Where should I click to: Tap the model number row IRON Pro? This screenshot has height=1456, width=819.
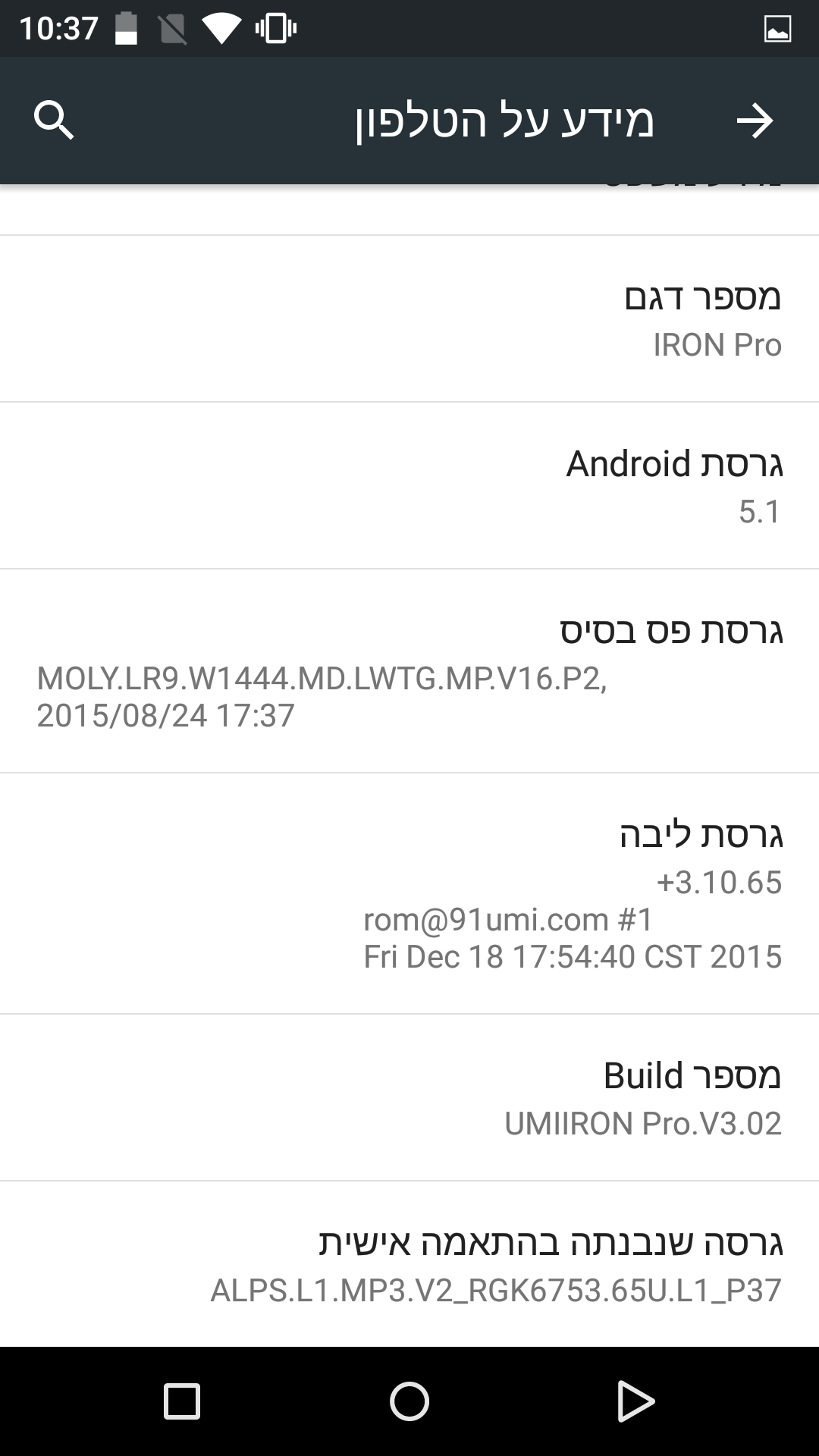pyautogui.click(x=409, y=319)
